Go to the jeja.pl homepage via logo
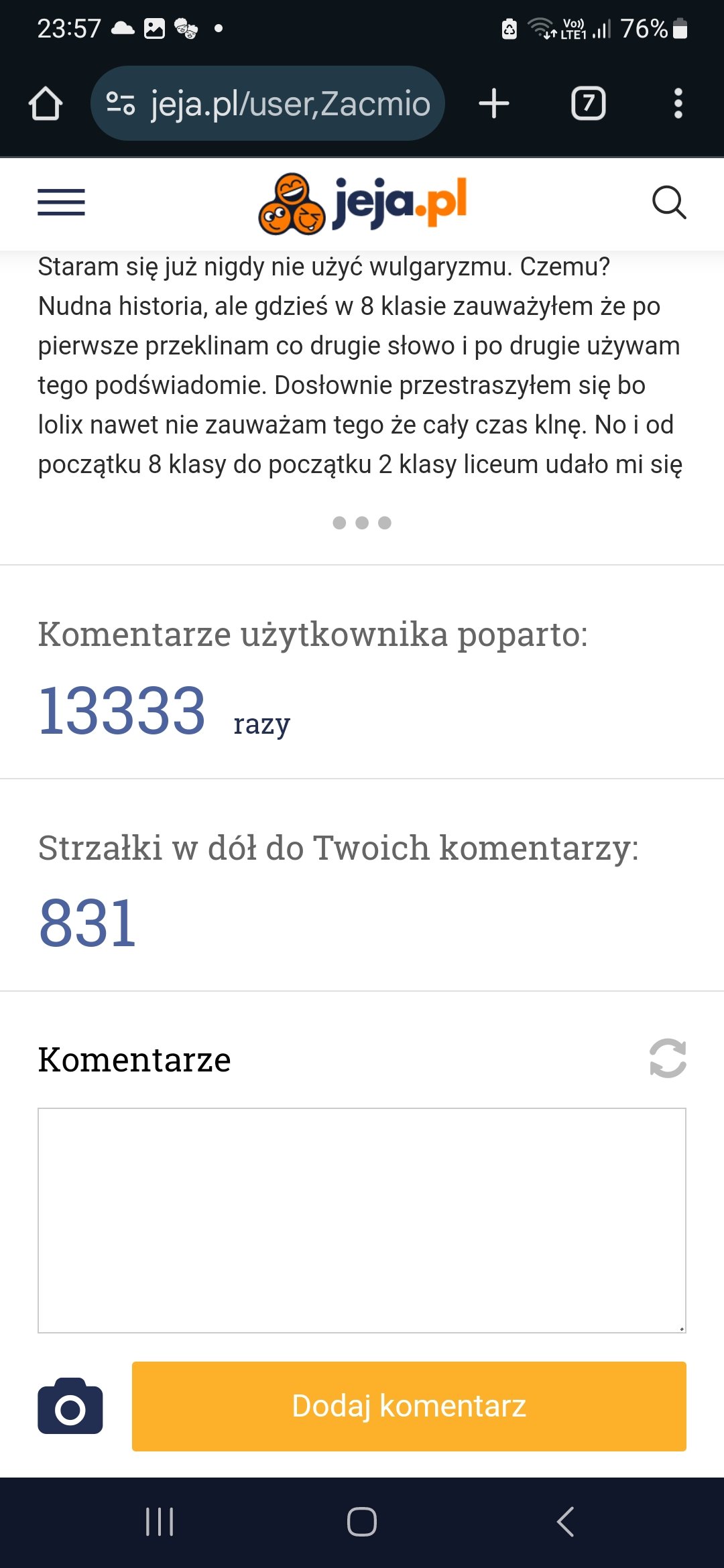Screen dimensions: 724x1568 [x=362, y=204]
